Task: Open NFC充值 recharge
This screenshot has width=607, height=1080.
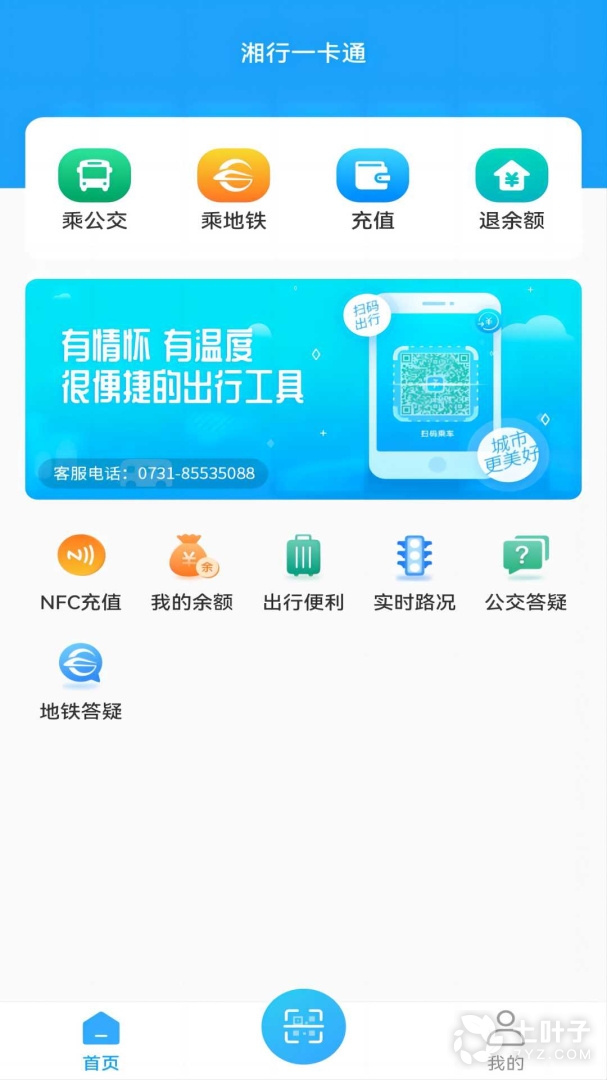Action: [x=81, y=572]
